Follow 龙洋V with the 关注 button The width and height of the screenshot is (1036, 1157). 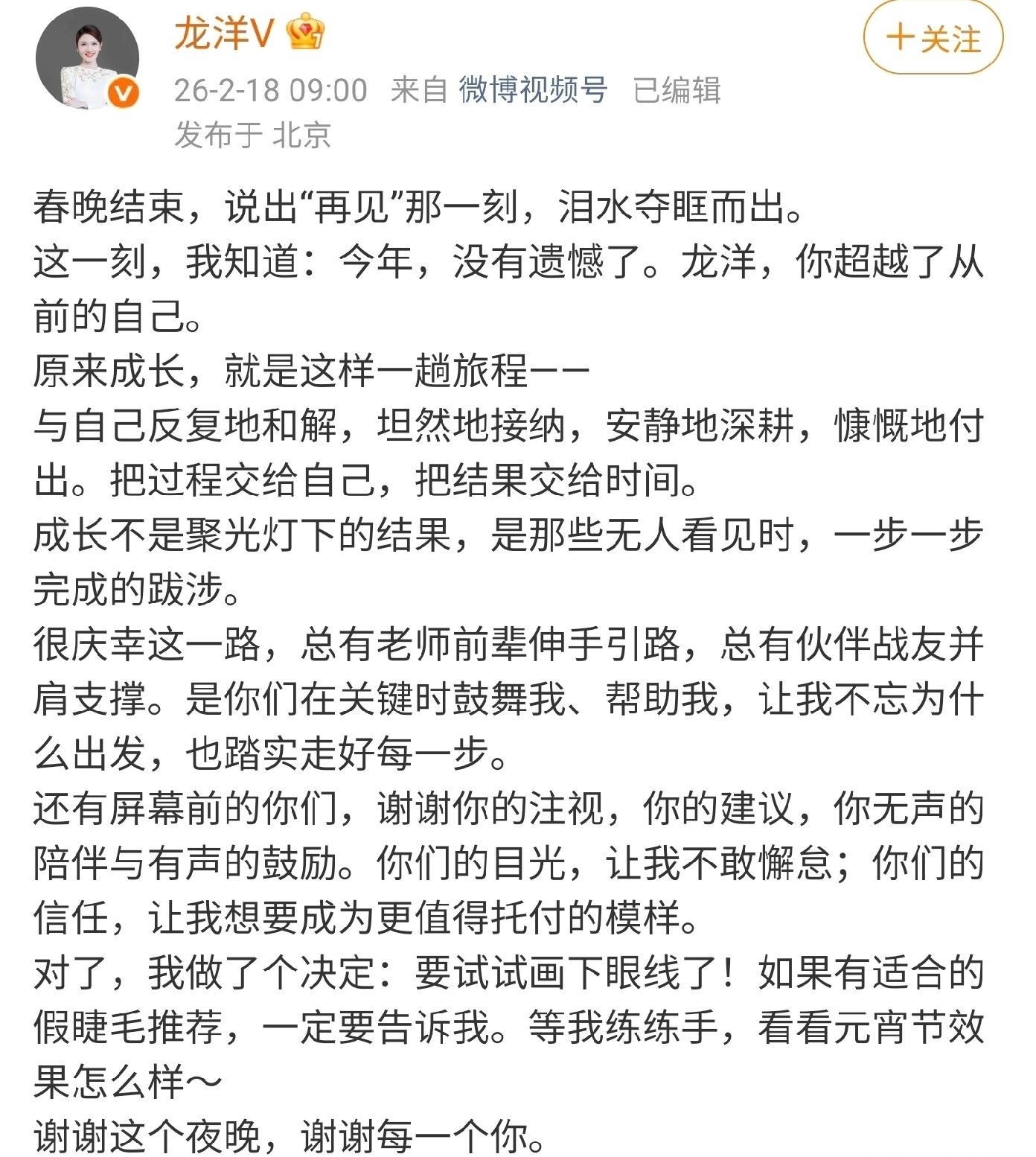(933, 36)
